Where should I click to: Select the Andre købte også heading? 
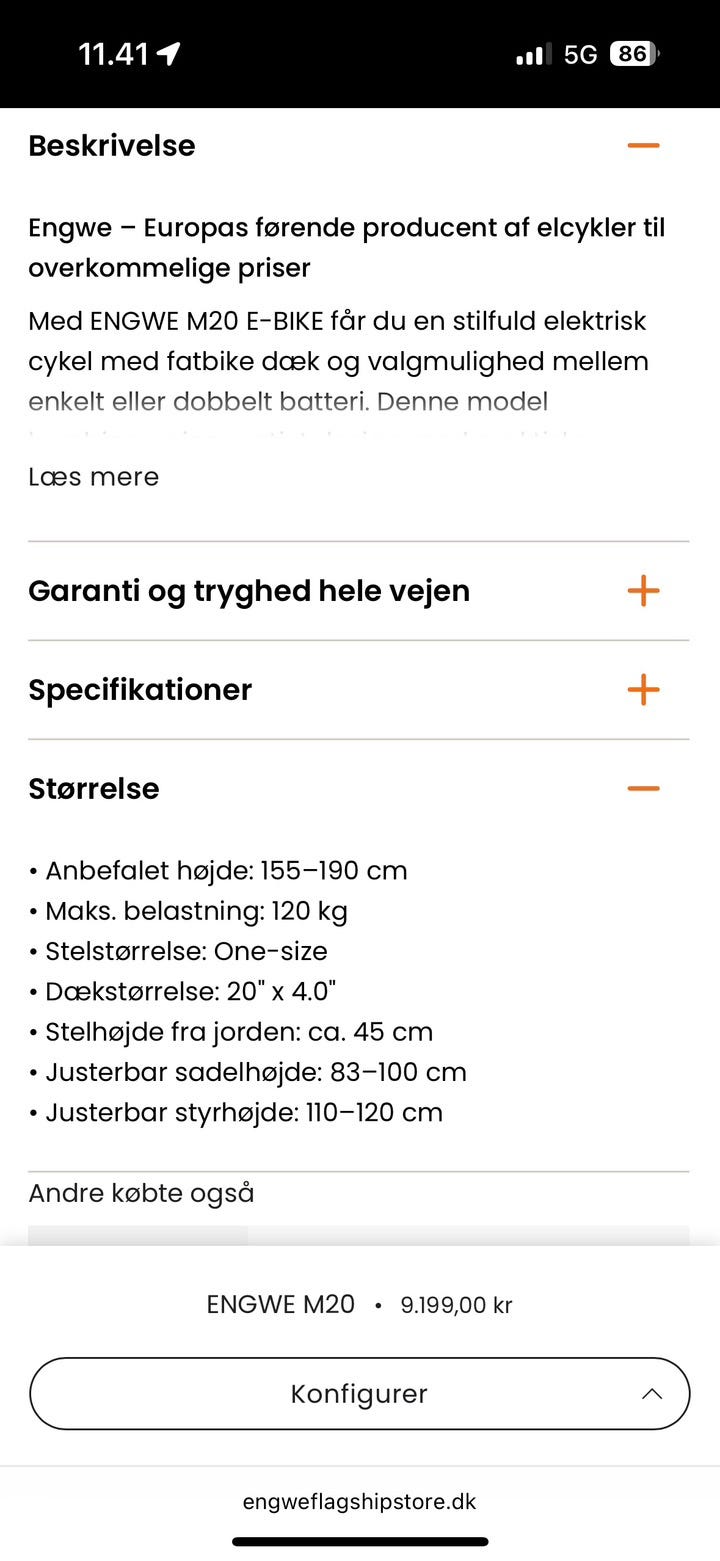(142, 1193)
